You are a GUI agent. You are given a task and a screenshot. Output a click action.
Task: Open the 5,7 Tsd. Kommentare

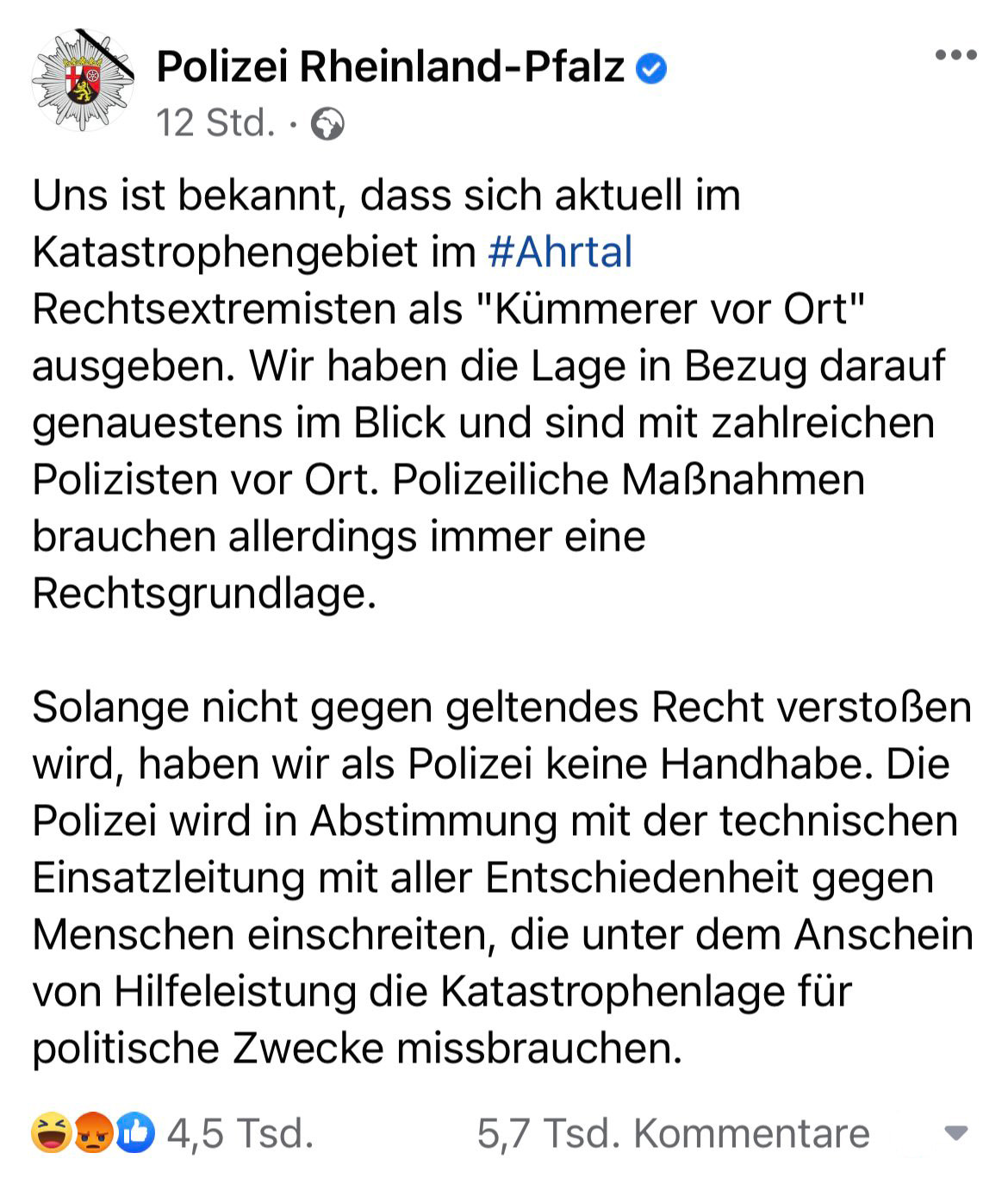[673, 1133]
